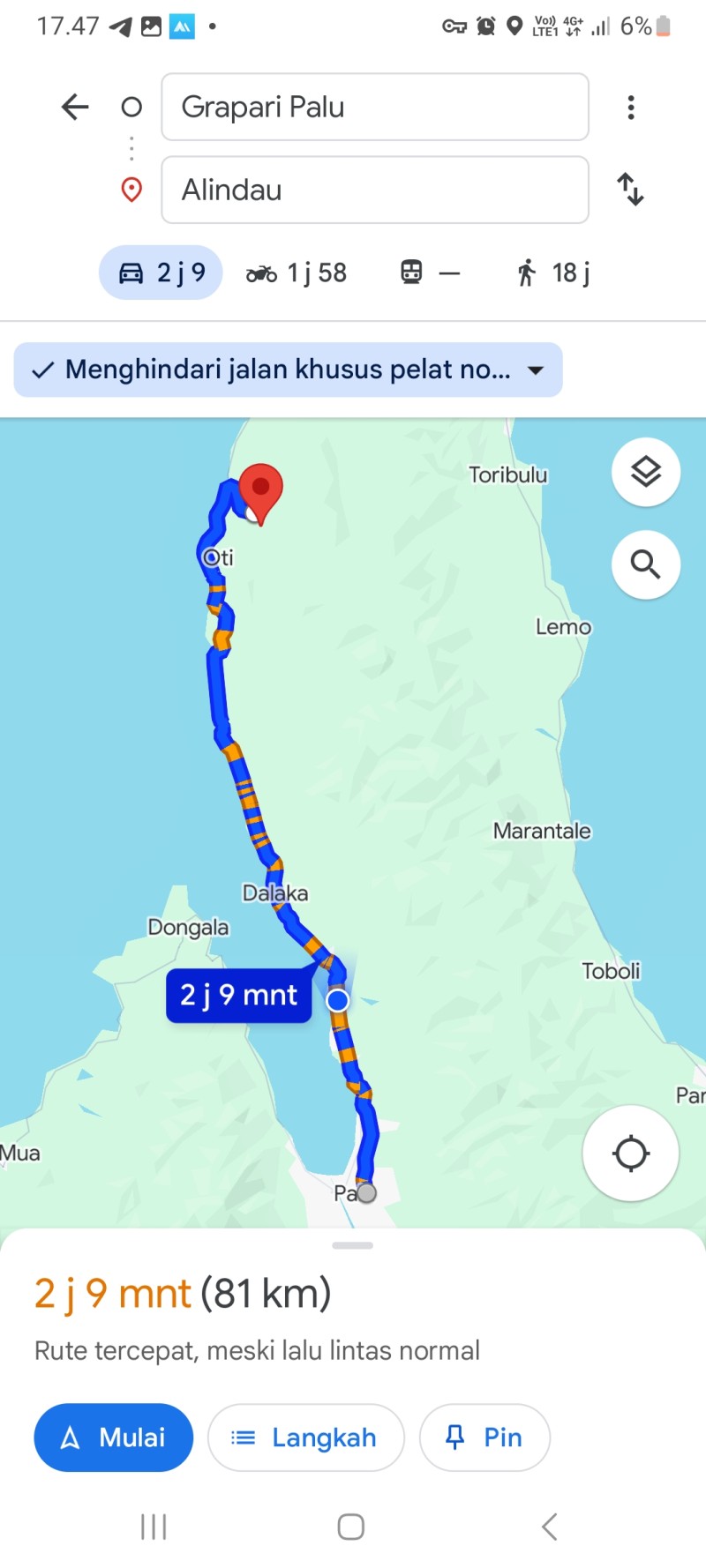706x1568 pixels.
Task: Switch to motorcycle travel mode
Action: tap(297, 273)
